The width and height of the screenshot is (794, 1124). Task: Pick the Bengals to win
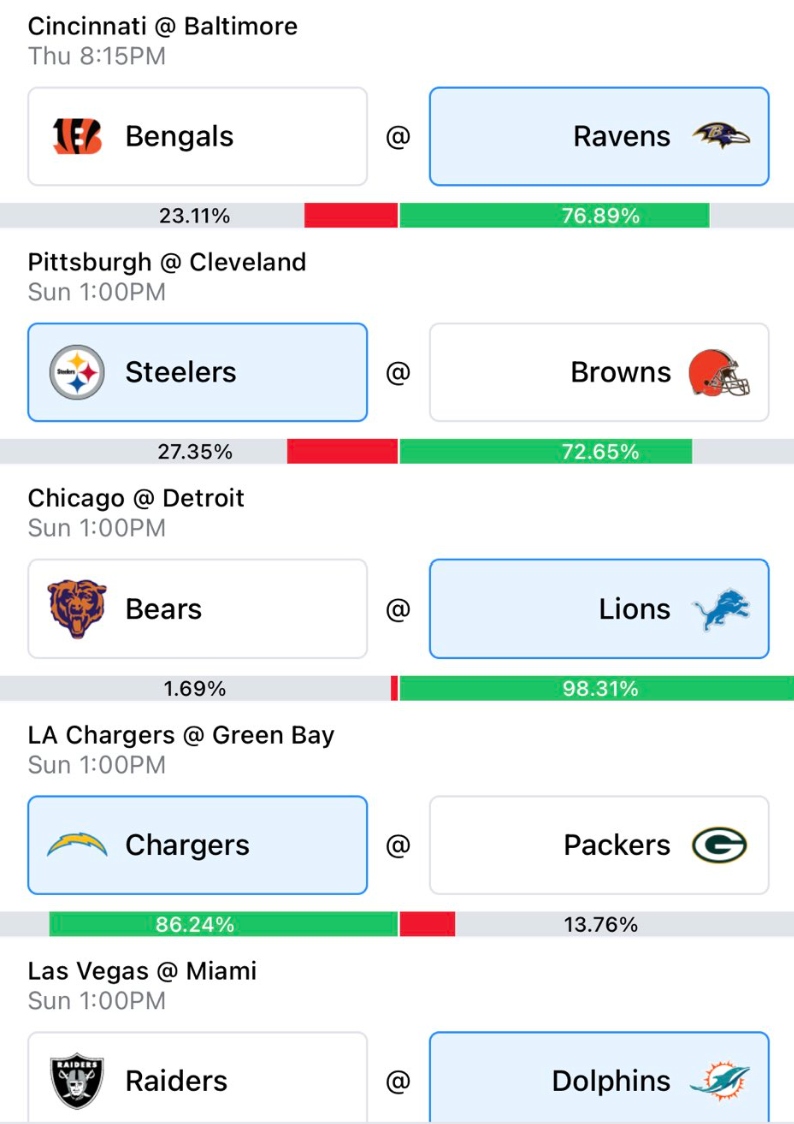coord(198,136)
